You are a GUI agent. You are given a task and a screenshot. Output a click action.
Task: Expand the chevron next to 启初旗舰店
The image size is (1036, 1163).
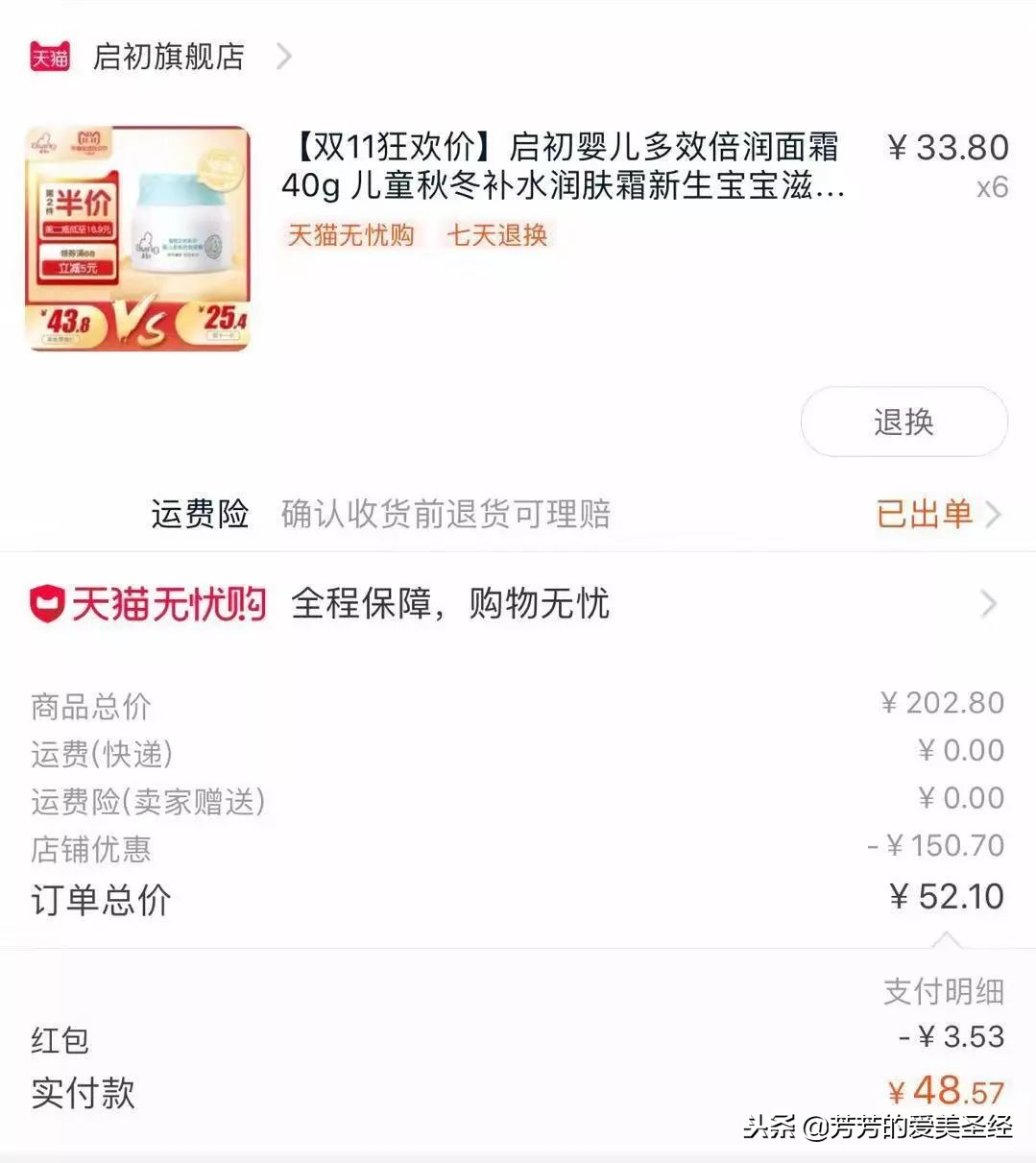[x=284, y=58]
